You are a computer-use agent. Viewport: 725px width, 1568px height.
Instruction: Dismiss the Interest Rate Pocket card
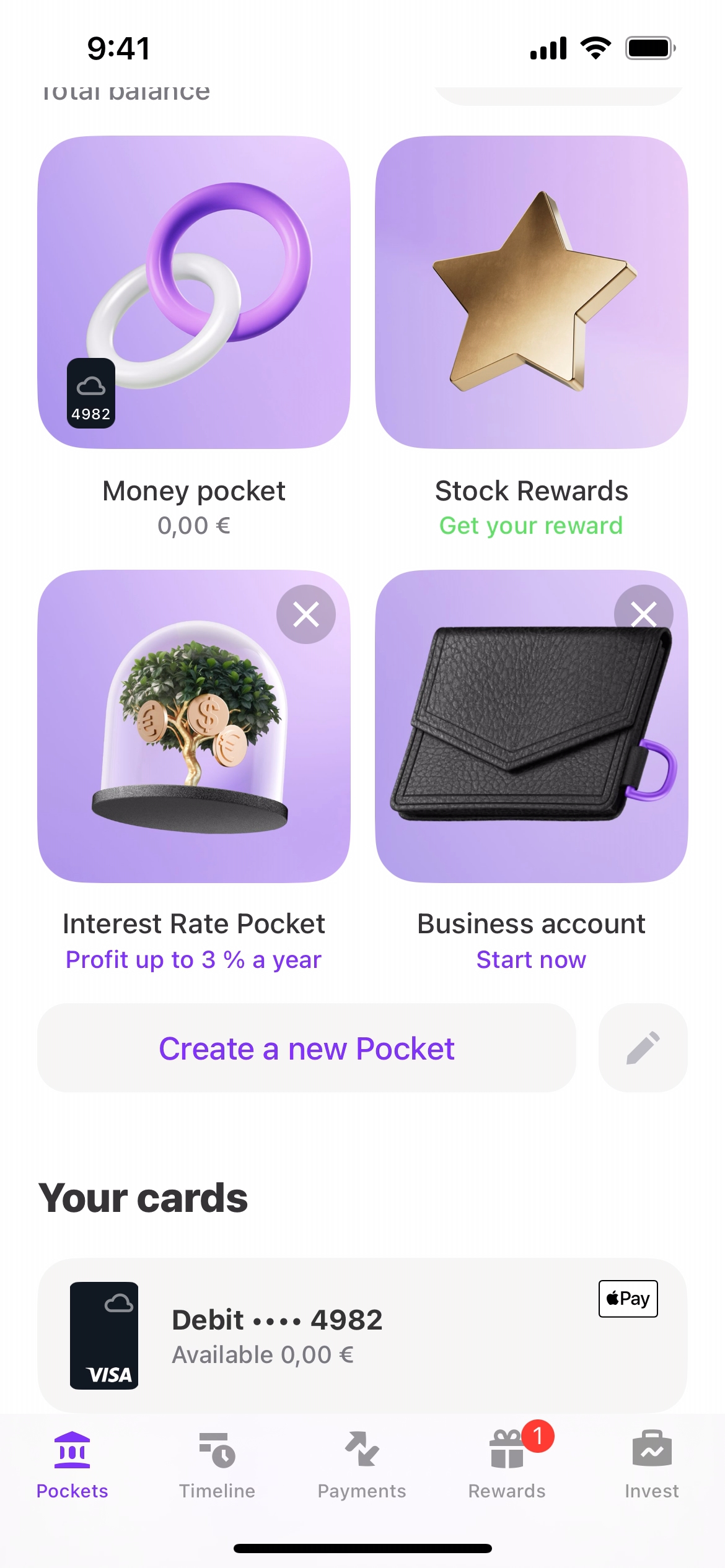(306, 614)
